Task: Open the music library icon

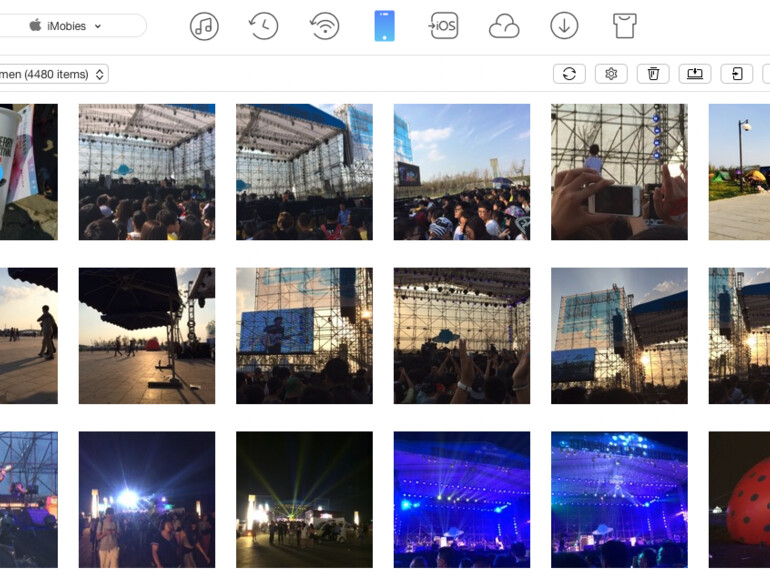Action: tap(204, 26)
